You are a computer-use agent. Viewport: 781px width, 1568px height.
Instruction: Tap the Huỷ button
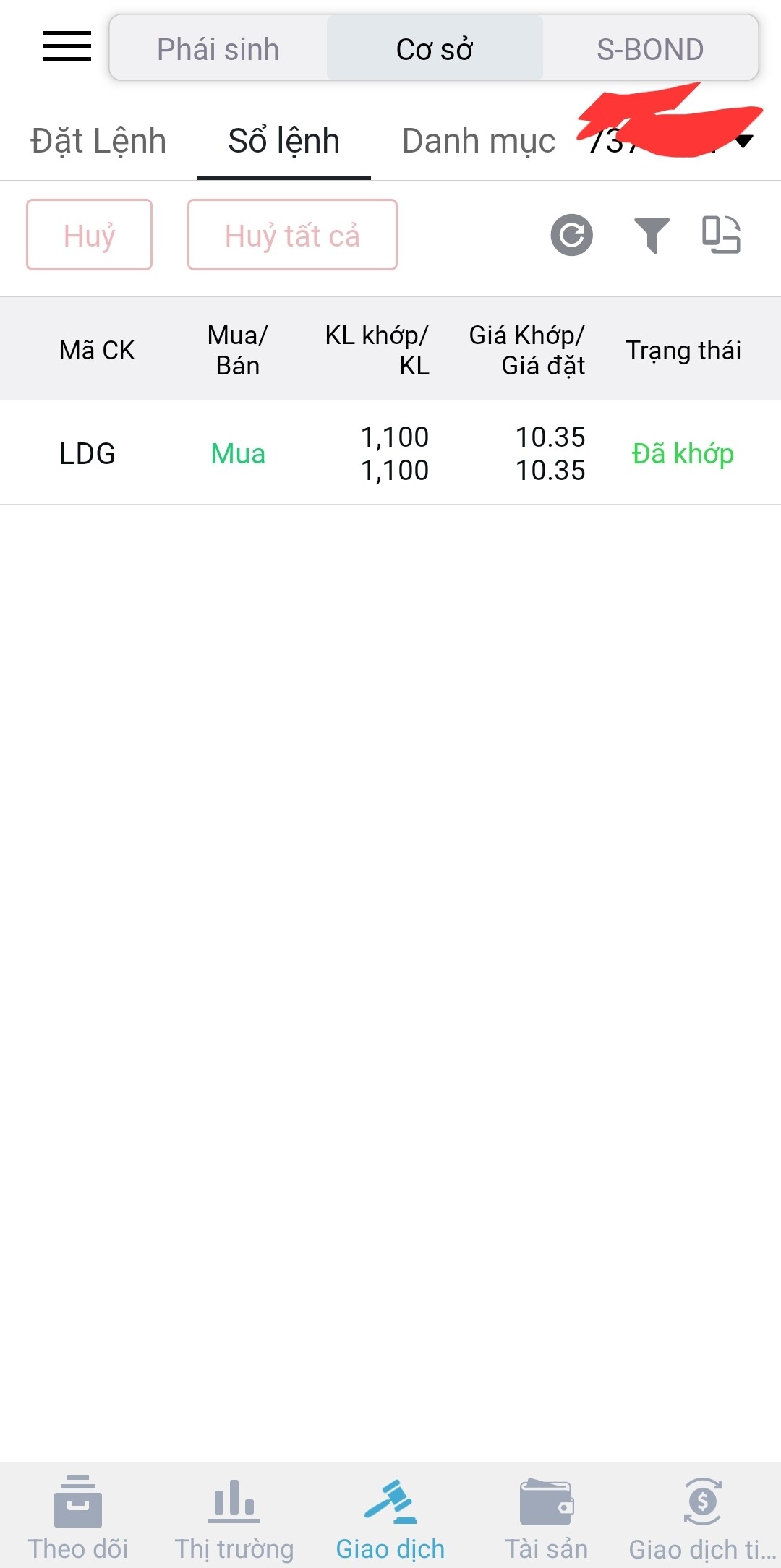tap(90, 235)
